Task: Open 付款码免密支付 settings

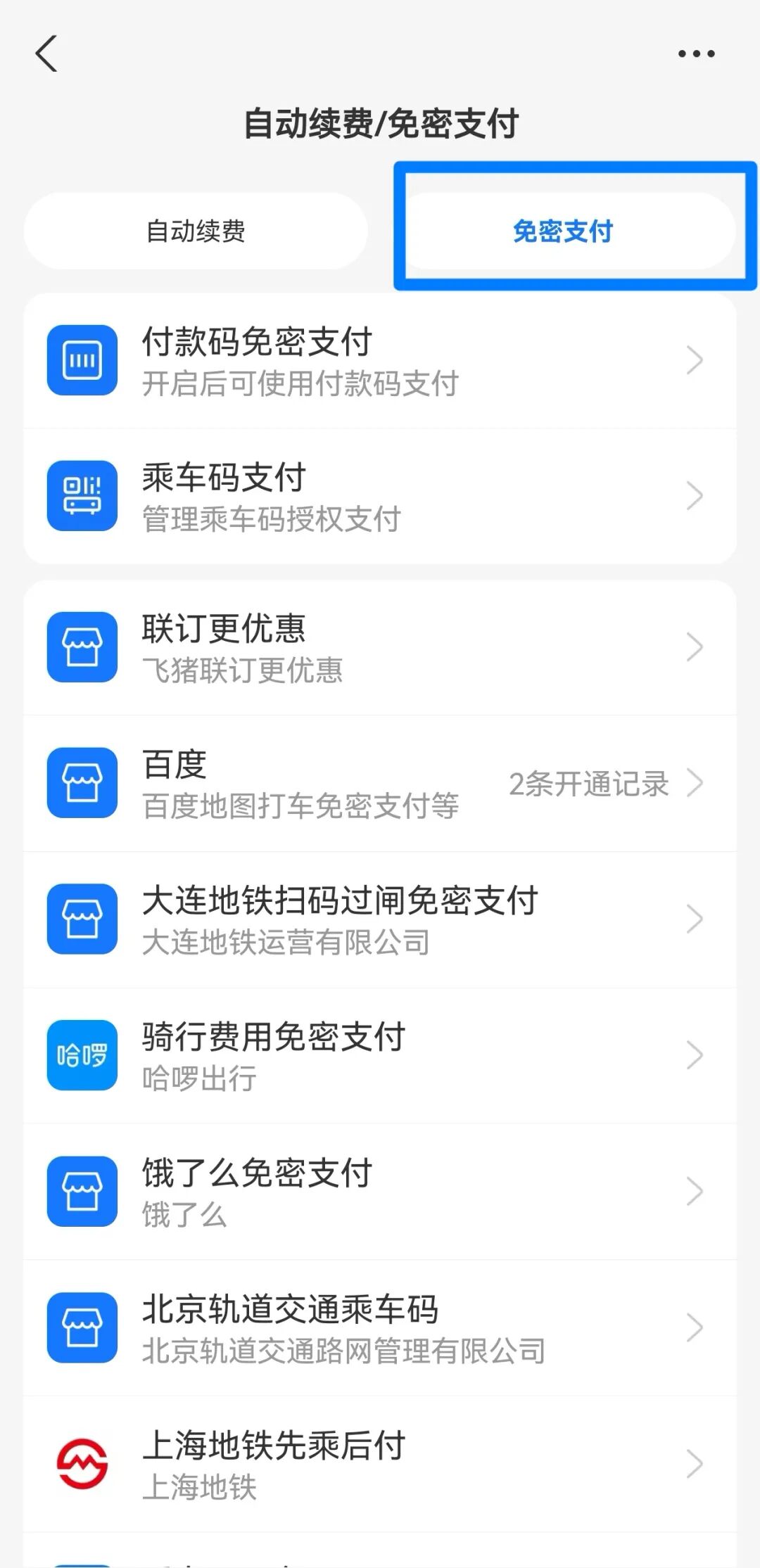Action: pos(380,361)
